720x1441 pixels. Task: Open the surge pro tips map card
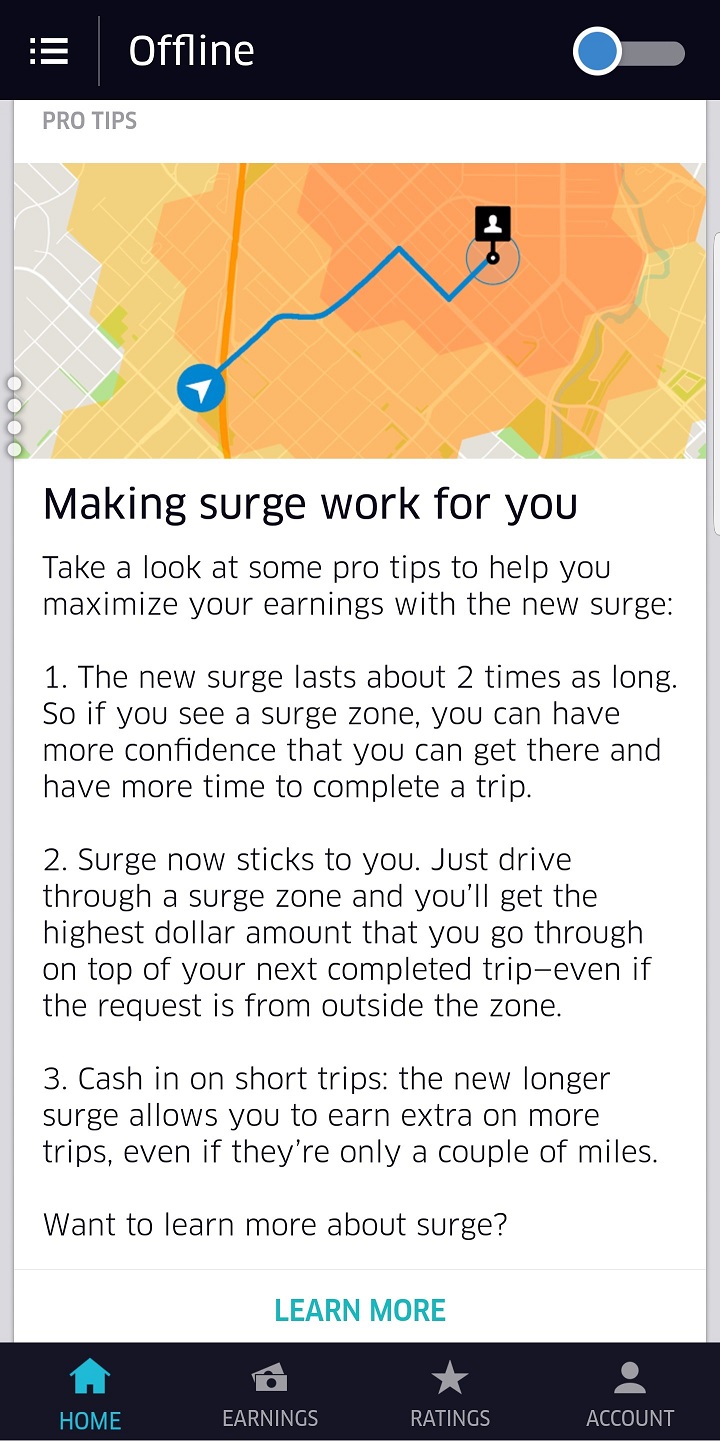pyautogui.click(x=360, y=310)
